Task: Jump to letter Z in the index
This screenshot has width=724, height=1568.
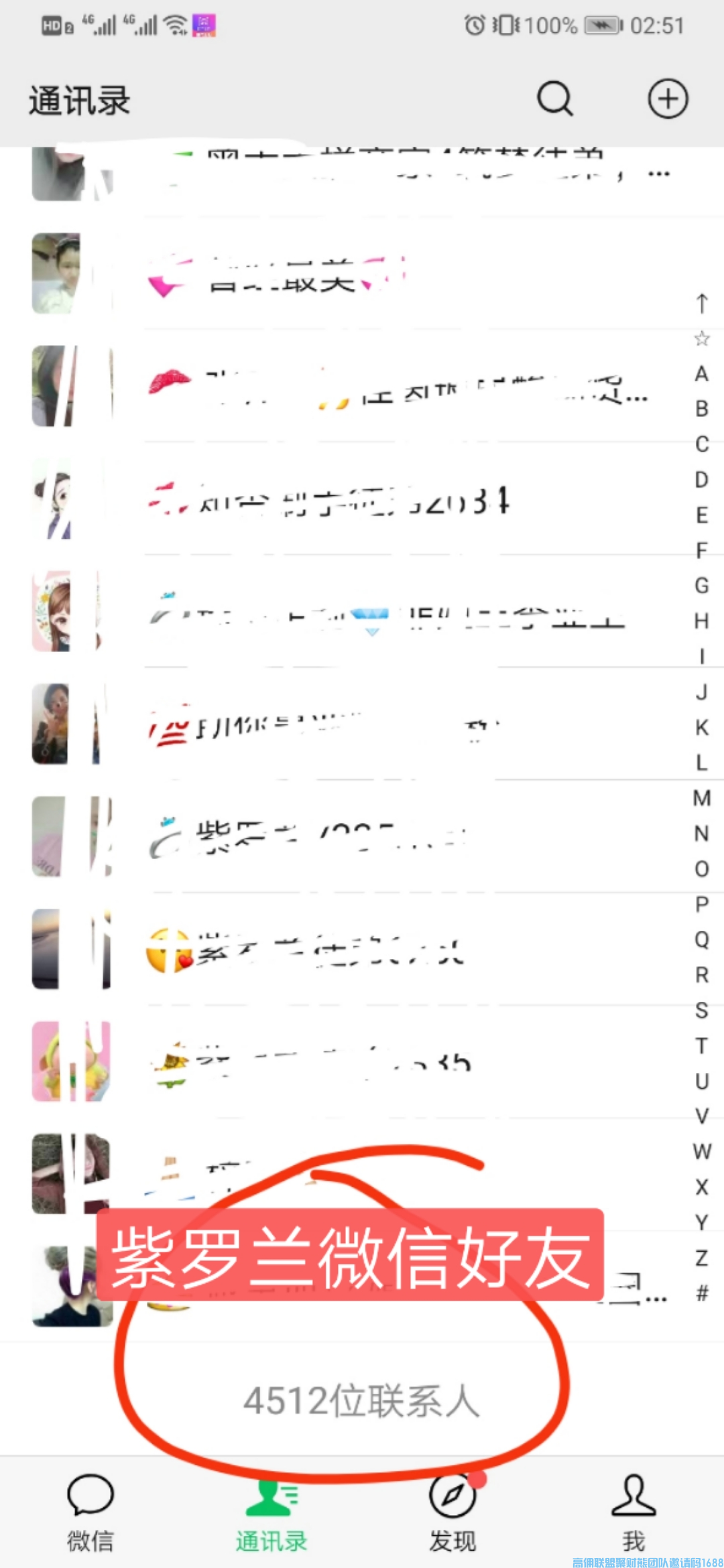Action: 702,1258
